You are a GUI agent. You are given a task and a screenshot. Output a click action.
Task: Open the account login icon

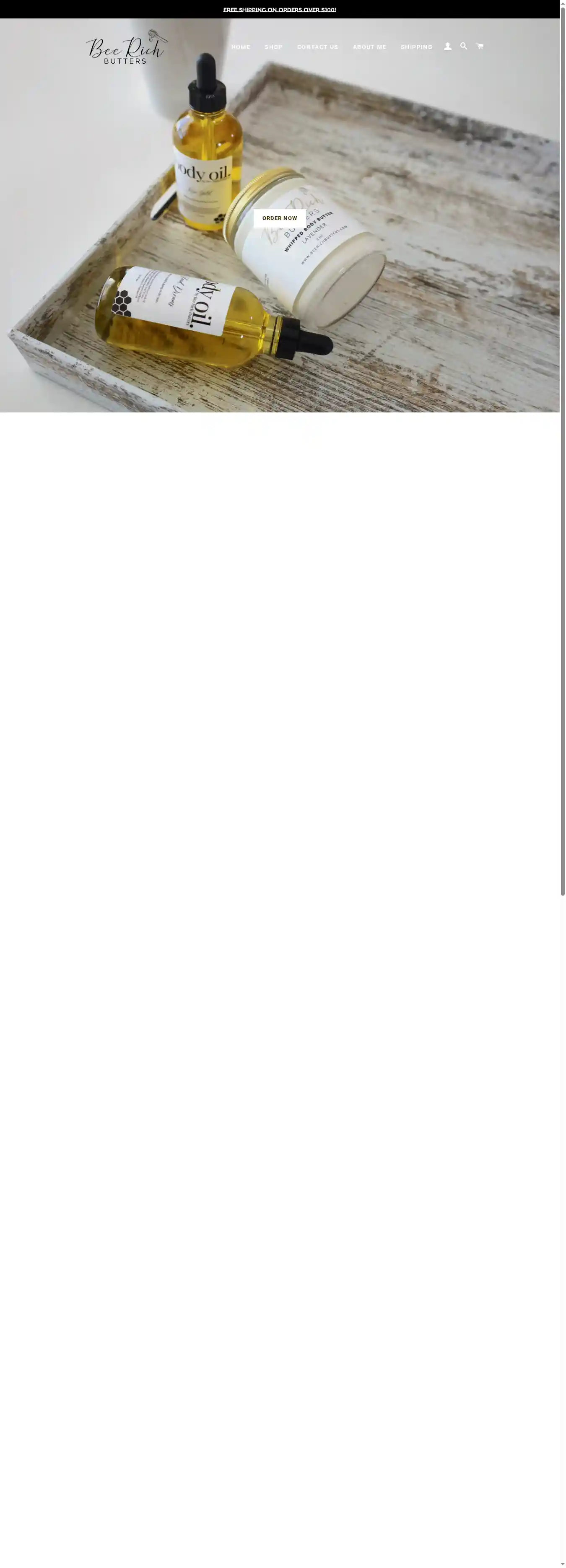click(447, 46)
